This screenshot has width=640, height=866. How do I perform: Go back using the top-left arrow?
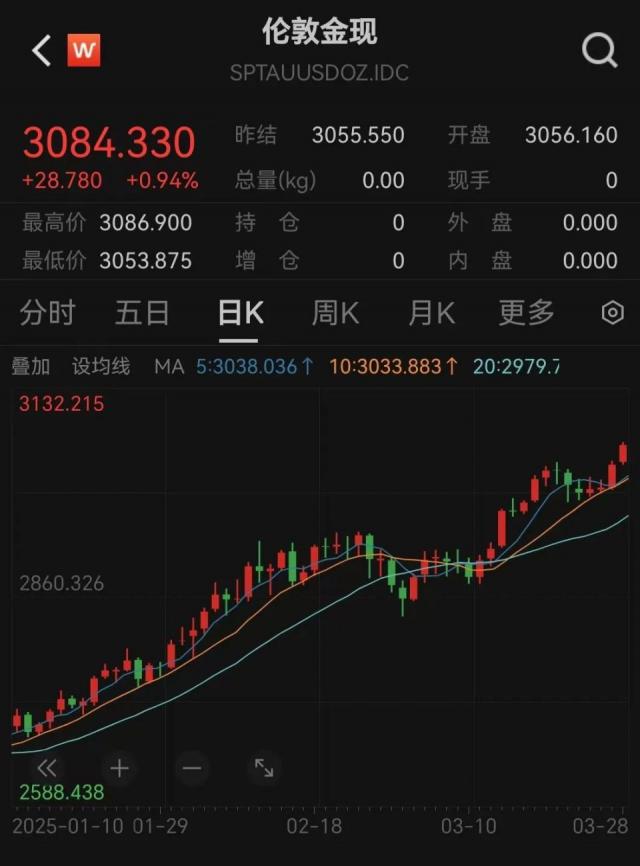41,50
